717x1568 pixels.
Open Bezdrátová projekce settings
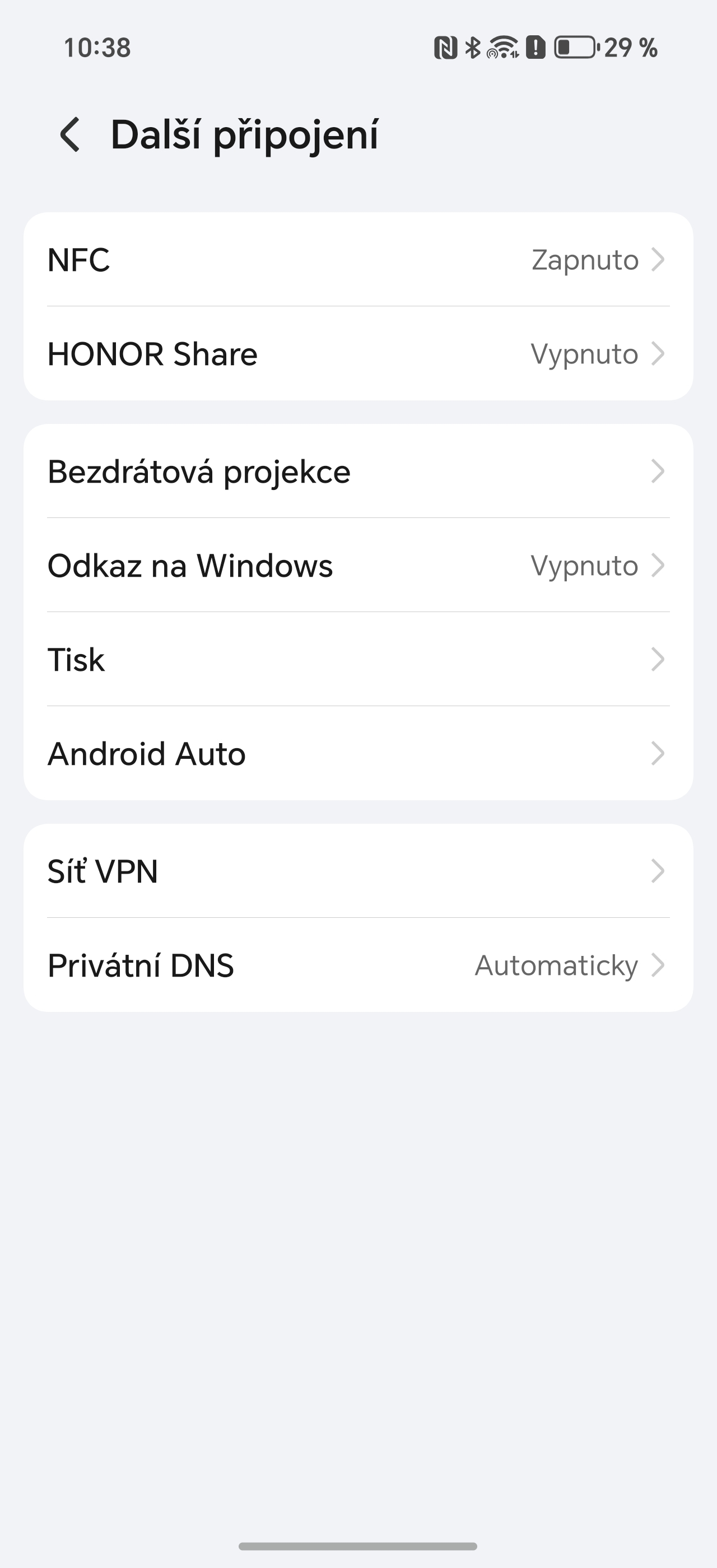click(x=358, y=471)
